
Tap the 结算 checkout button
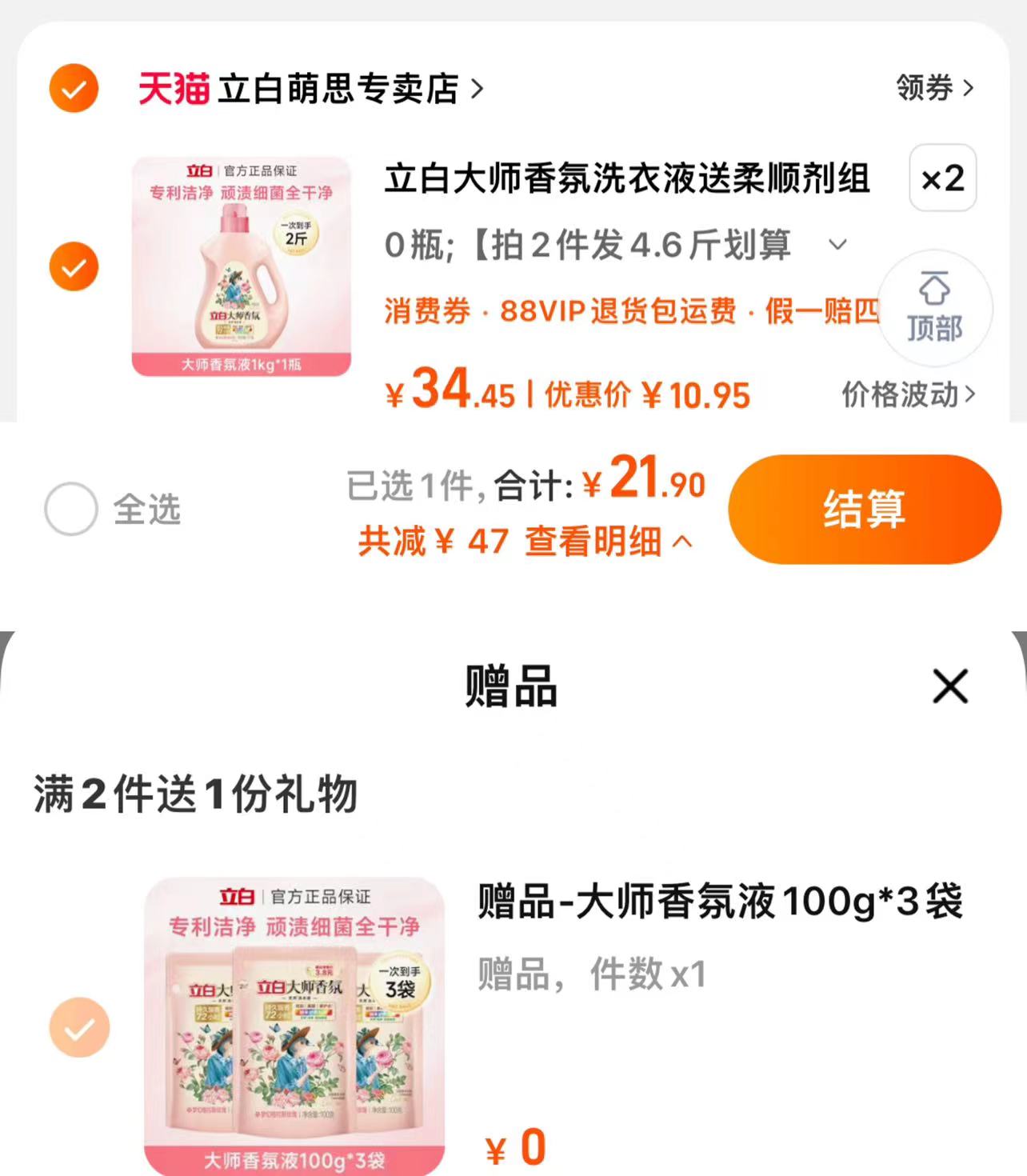pos(865,510)
